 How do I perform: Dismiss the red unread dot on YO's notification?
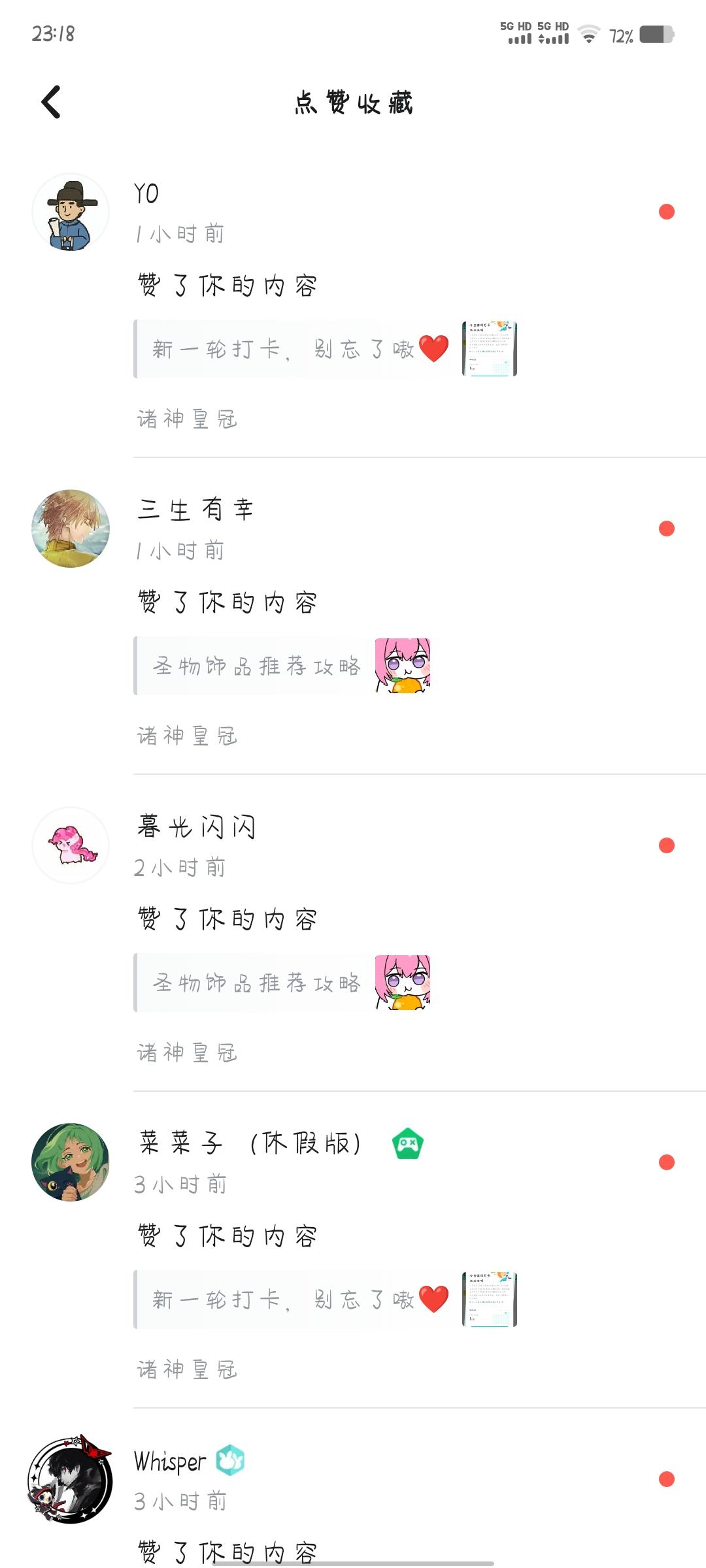pos(665,211)
